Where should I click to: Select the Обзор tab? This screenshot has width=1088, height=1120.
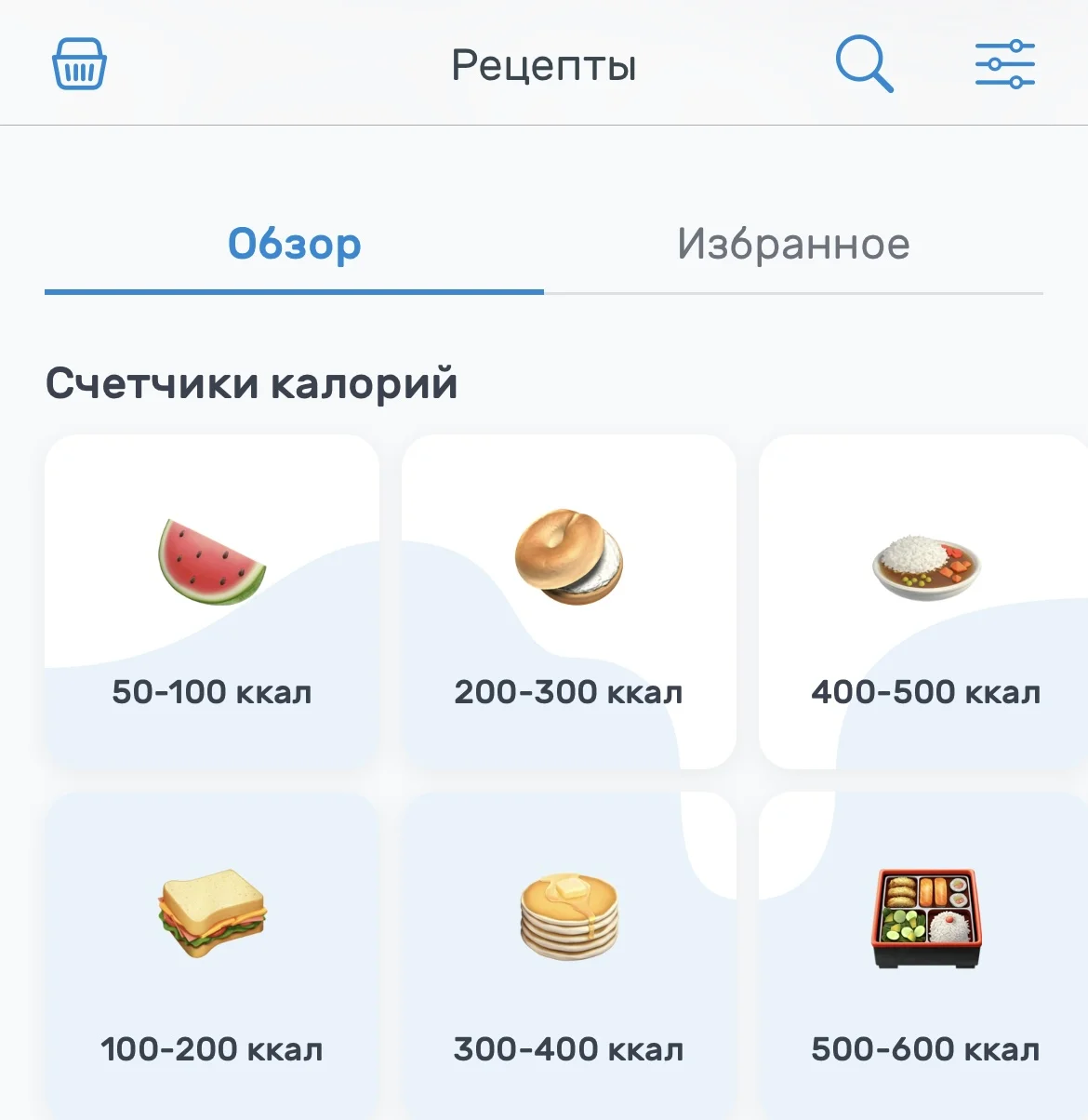tap(294, 244)
